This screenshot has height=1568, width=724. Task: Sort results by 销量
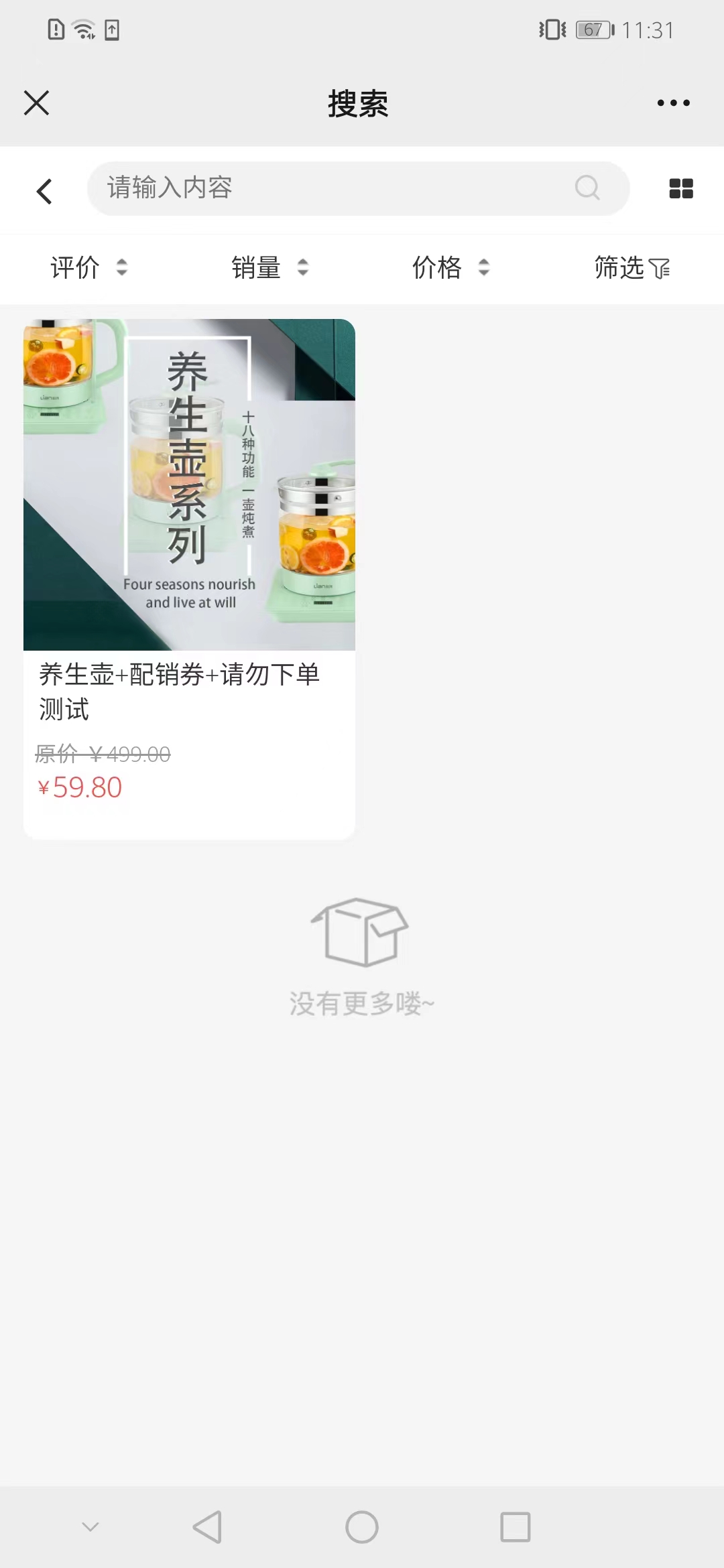pyautogui.click(x=269, y=267)
